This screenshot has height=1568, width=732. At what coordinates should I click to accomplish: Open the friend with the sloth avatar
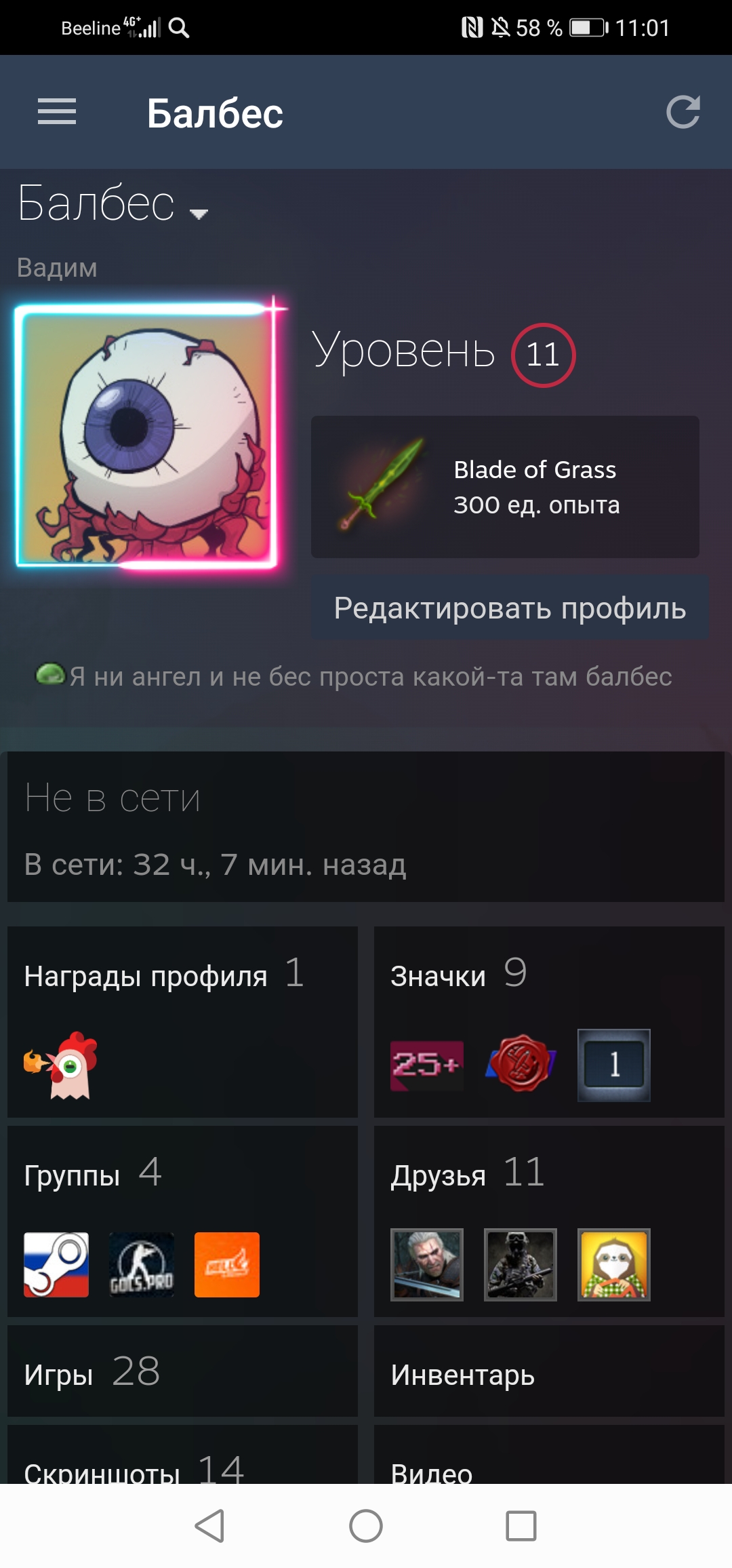coord(614,1265)
